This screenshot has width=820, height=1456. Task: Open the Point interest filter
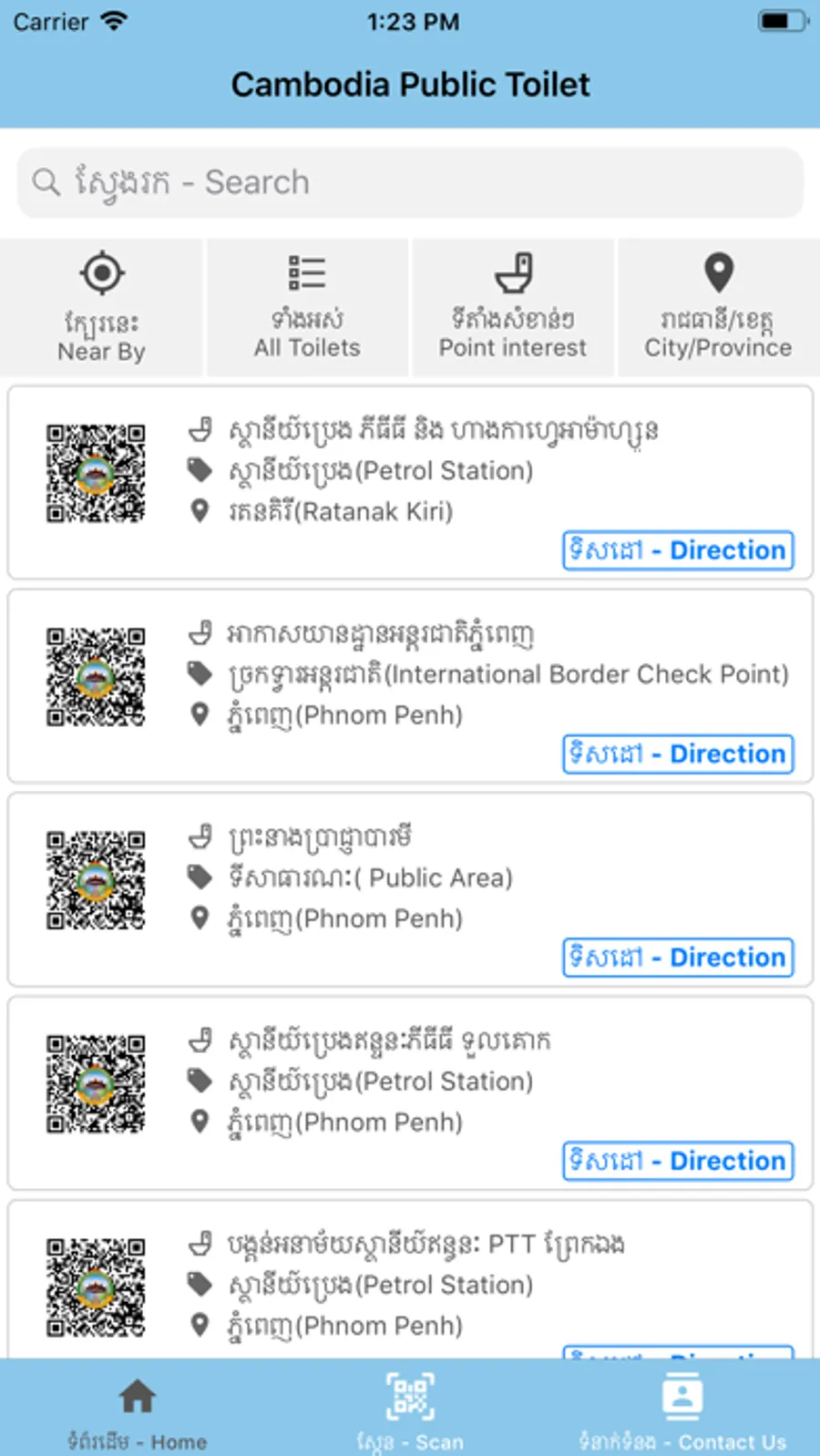(513, 307)
